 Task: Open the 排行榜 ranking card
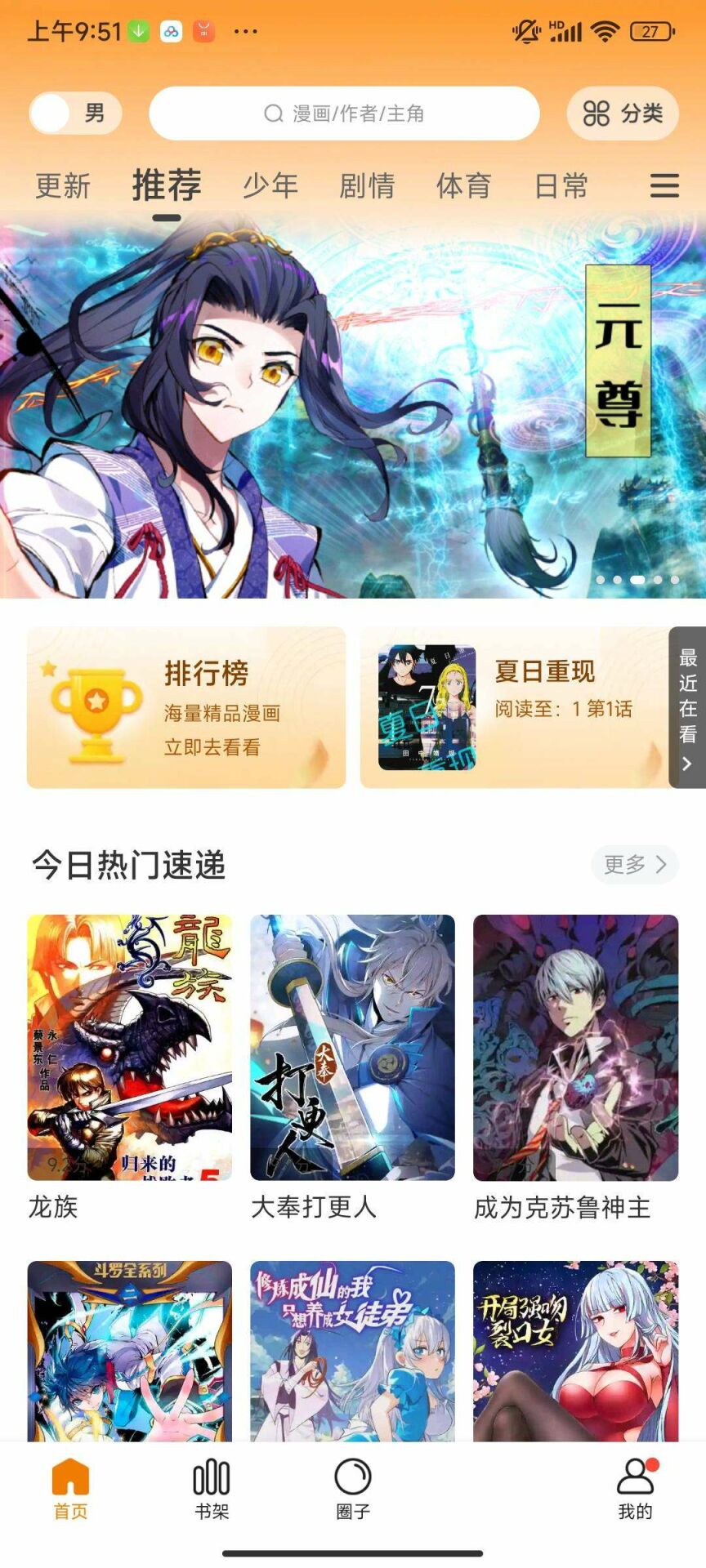coord(186,707)
